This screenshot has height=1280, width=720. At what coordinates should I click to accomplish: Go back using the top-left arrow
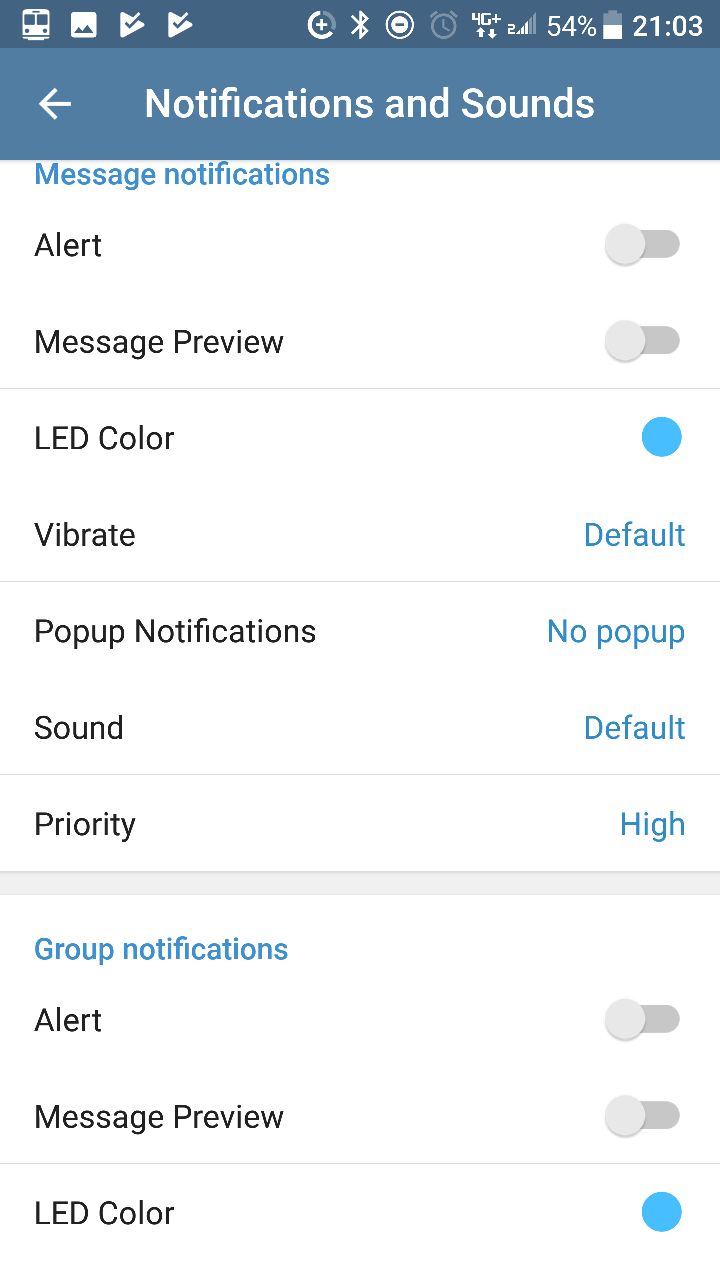pyautogui.click(x=55, y=104)
